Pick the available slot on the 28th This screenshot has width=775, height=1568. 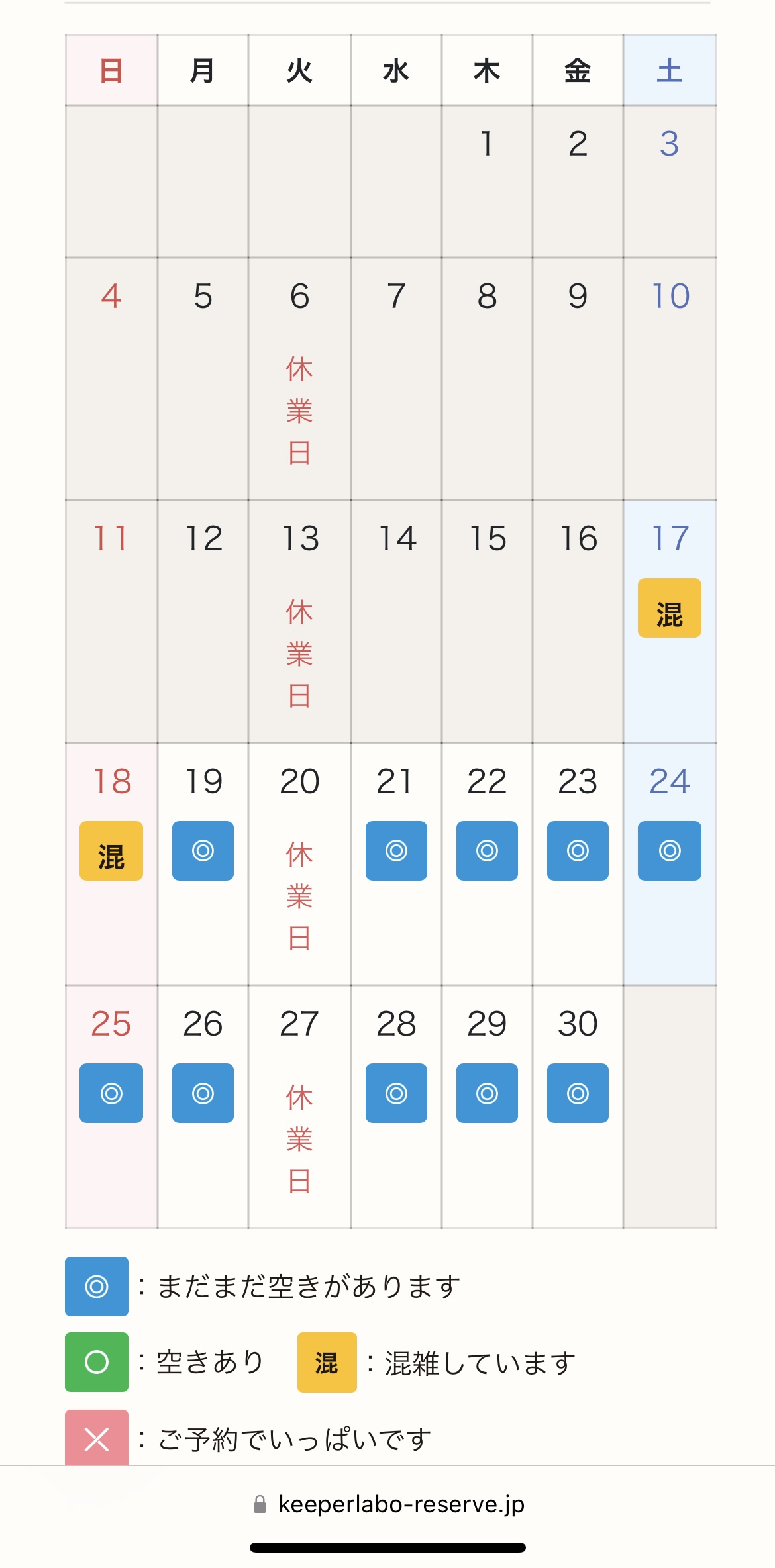(396, 1093)
